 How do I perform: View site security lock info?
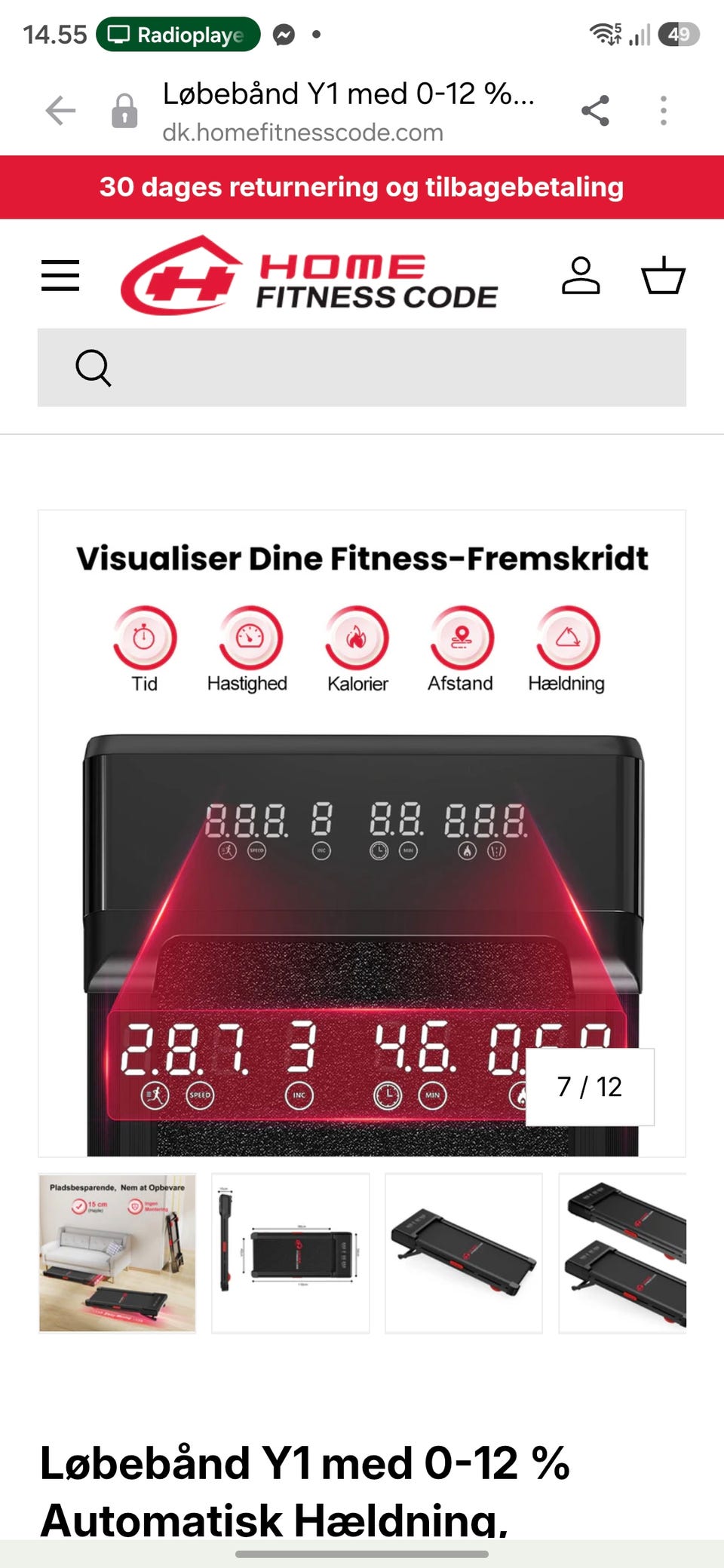(124, 111)
